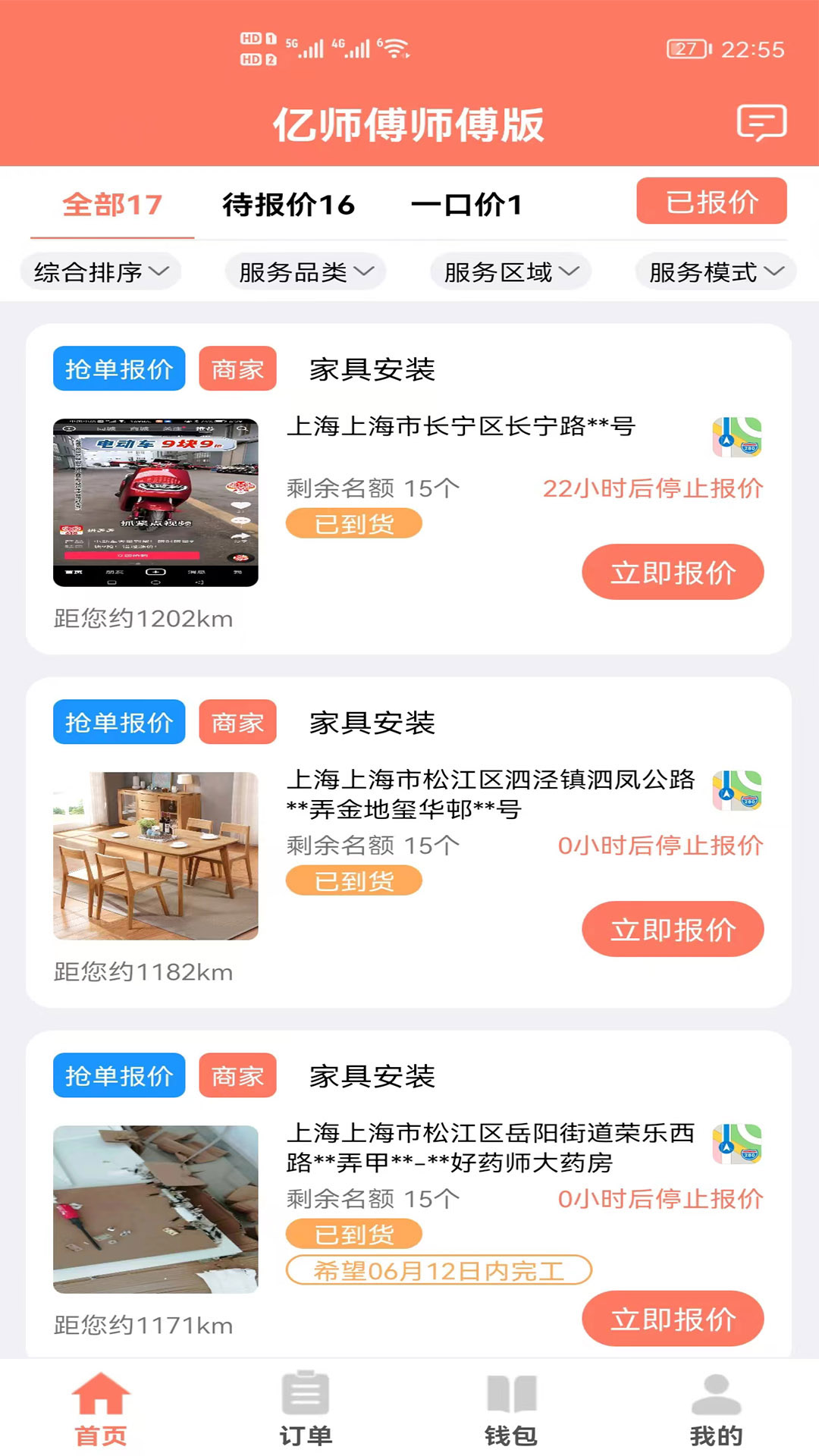Open the 综合排序 sorting dropdown

[101, 272]
